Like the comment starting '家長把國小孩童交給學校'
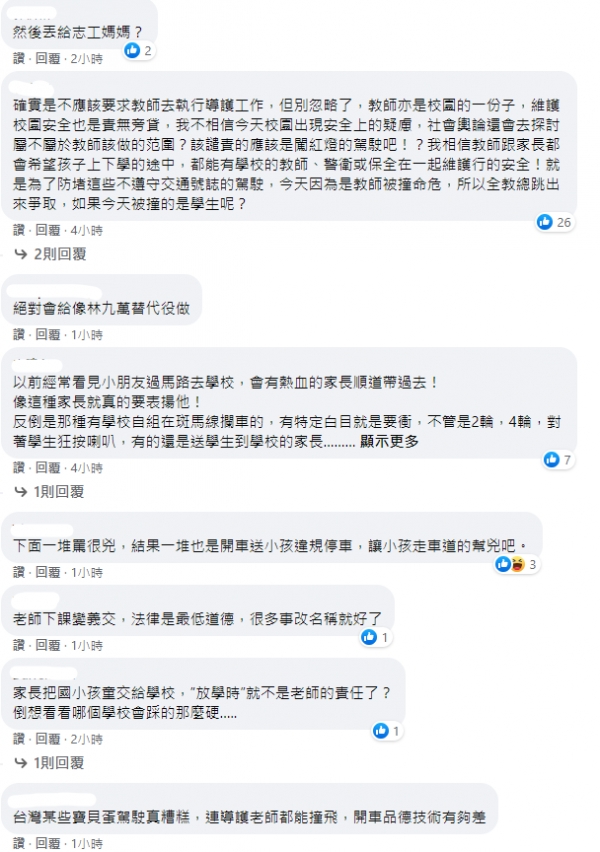Viewport: 600px width, 852px height. click(19, 739)
